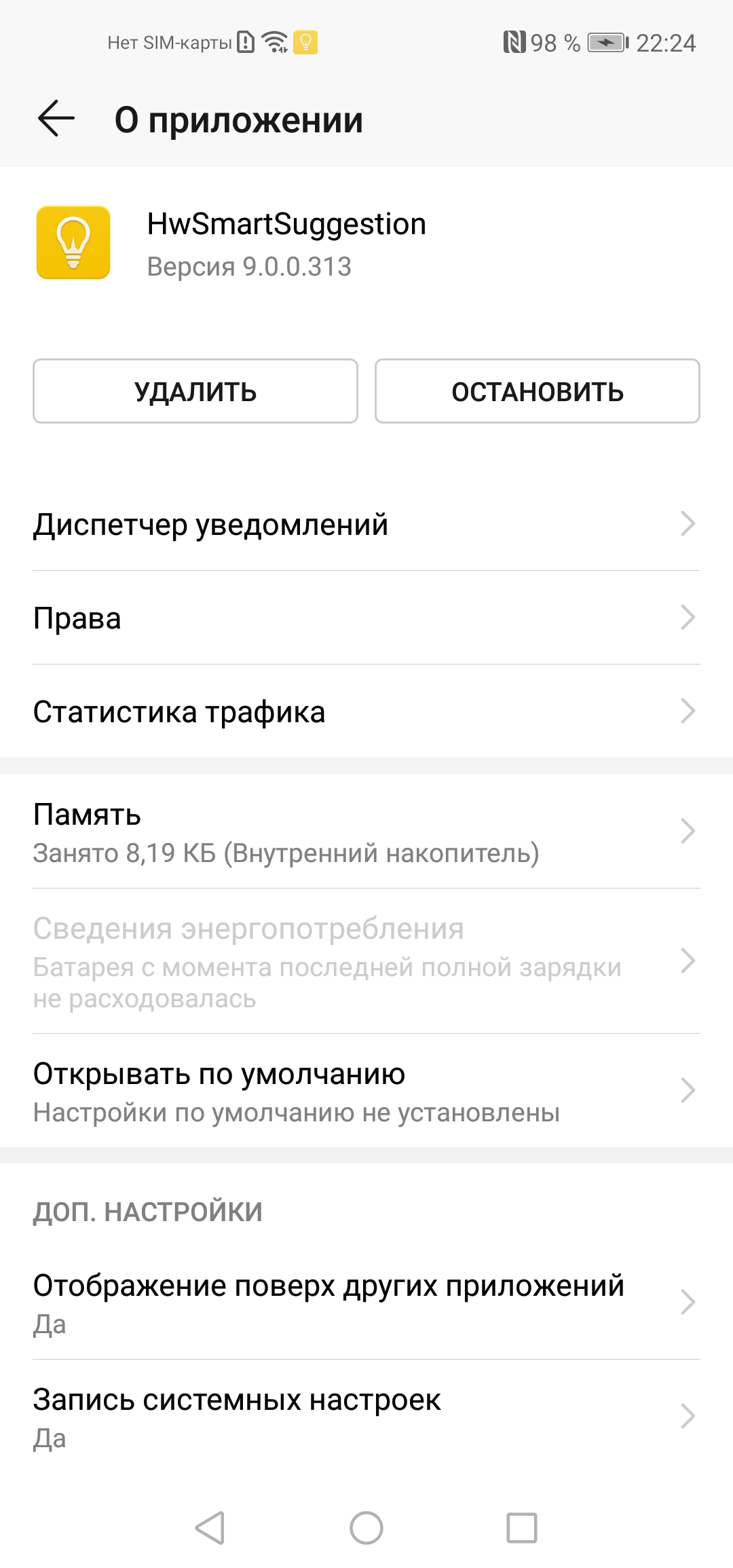Viewport: 733px width, 1568px height.
Task: Open recent apps from the navigation bar
Action: pos(522,1528)
